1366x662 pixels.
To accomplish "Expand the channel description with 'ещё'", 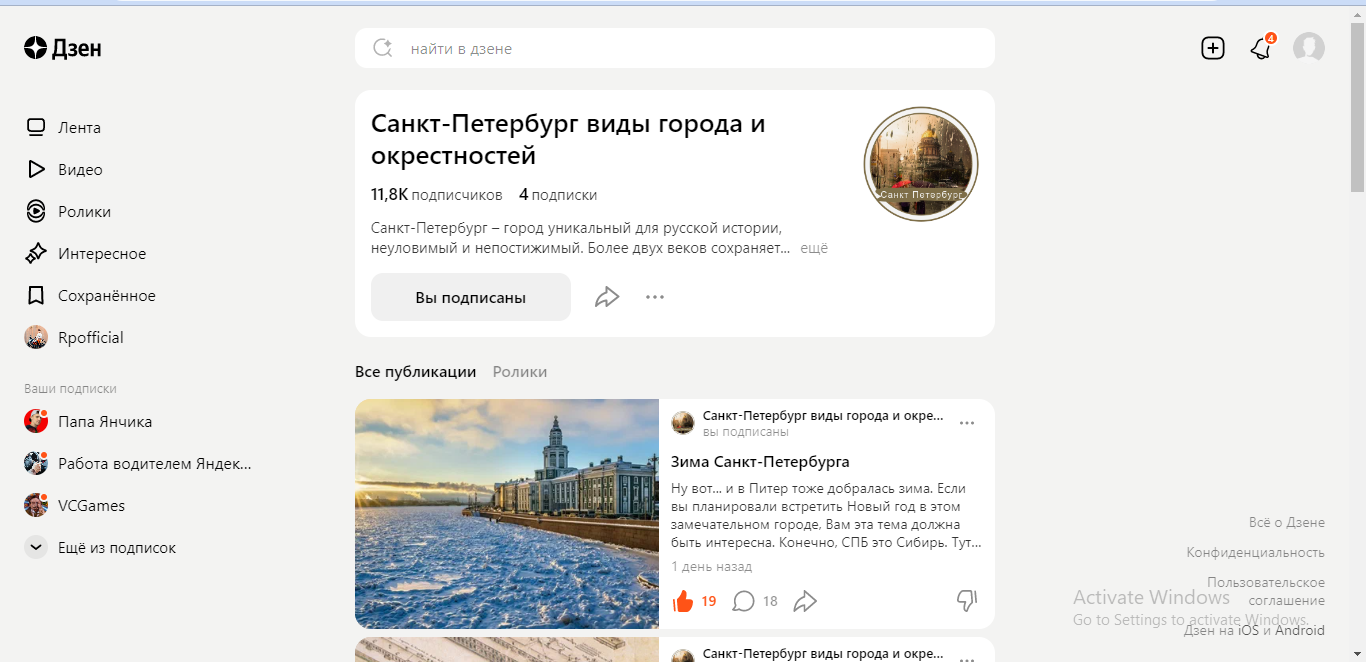I will coord(813,248).
